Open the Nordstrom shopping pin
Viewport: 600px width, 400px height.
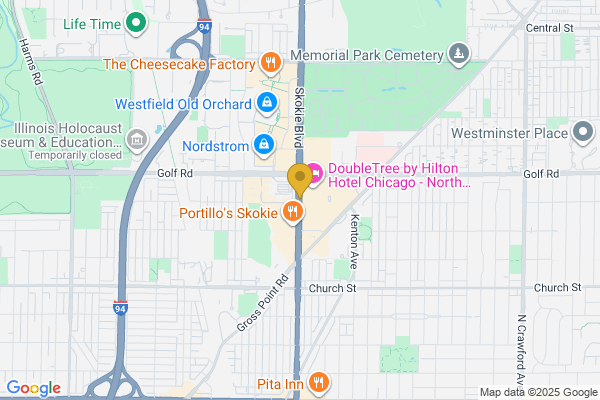262,145
